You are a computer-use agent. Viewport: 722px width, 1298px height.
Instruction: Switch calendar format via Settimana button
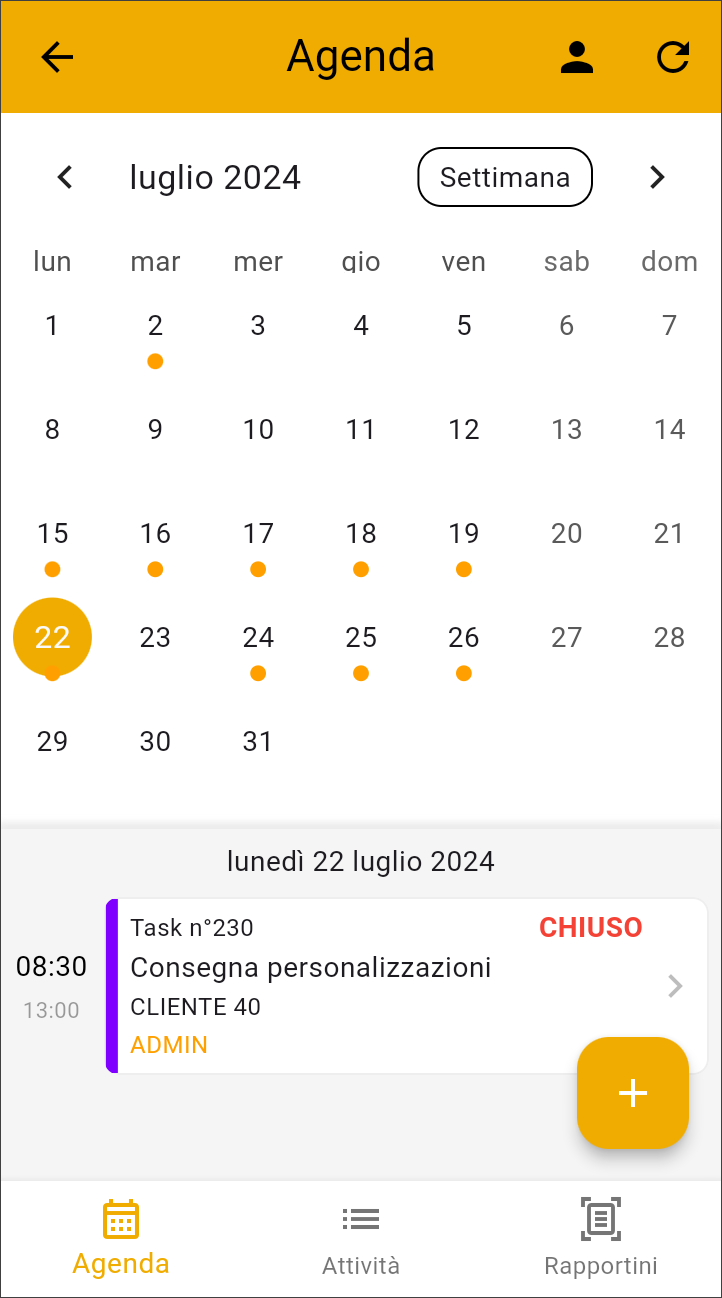click(505, 177)
